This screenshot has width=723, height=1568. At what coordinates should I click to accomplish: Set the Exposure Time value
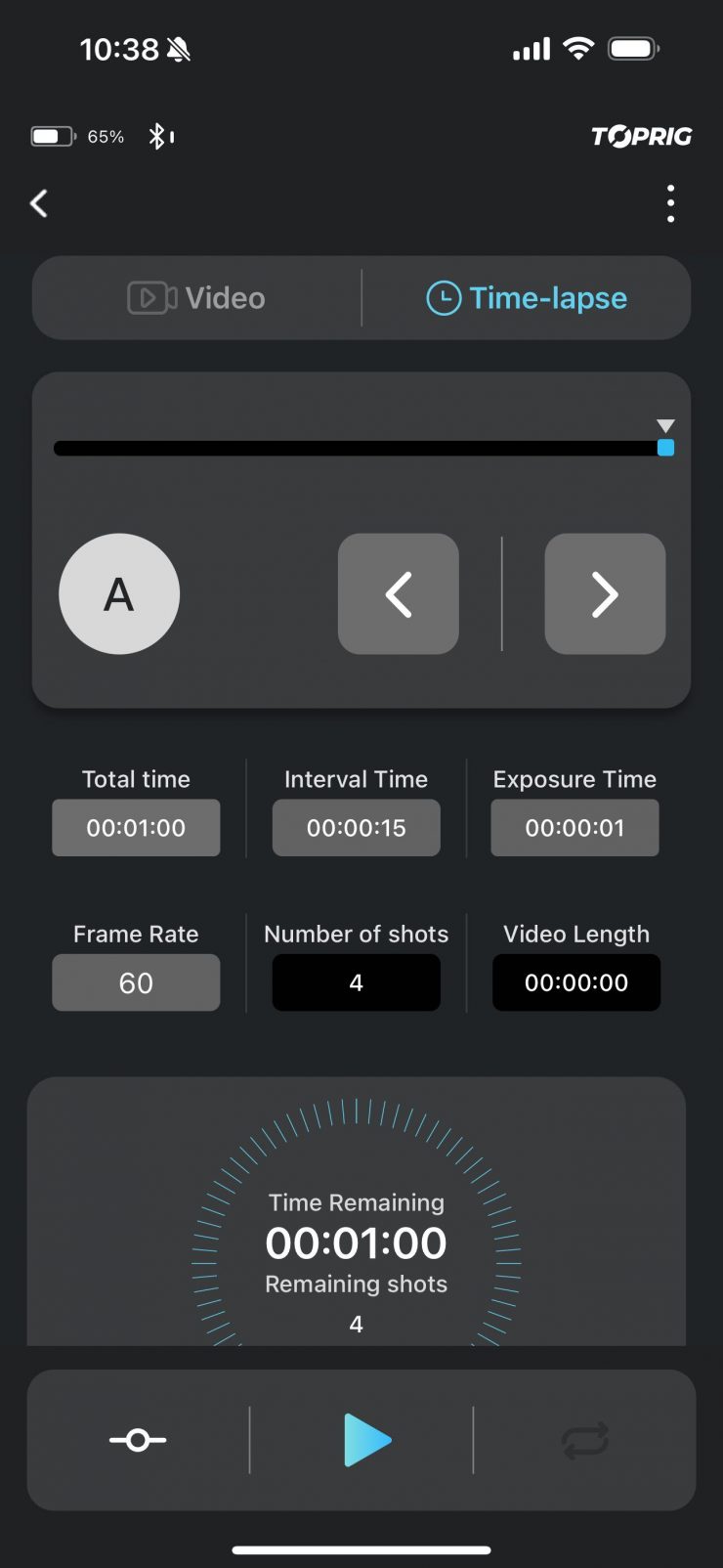click(574, 828)
